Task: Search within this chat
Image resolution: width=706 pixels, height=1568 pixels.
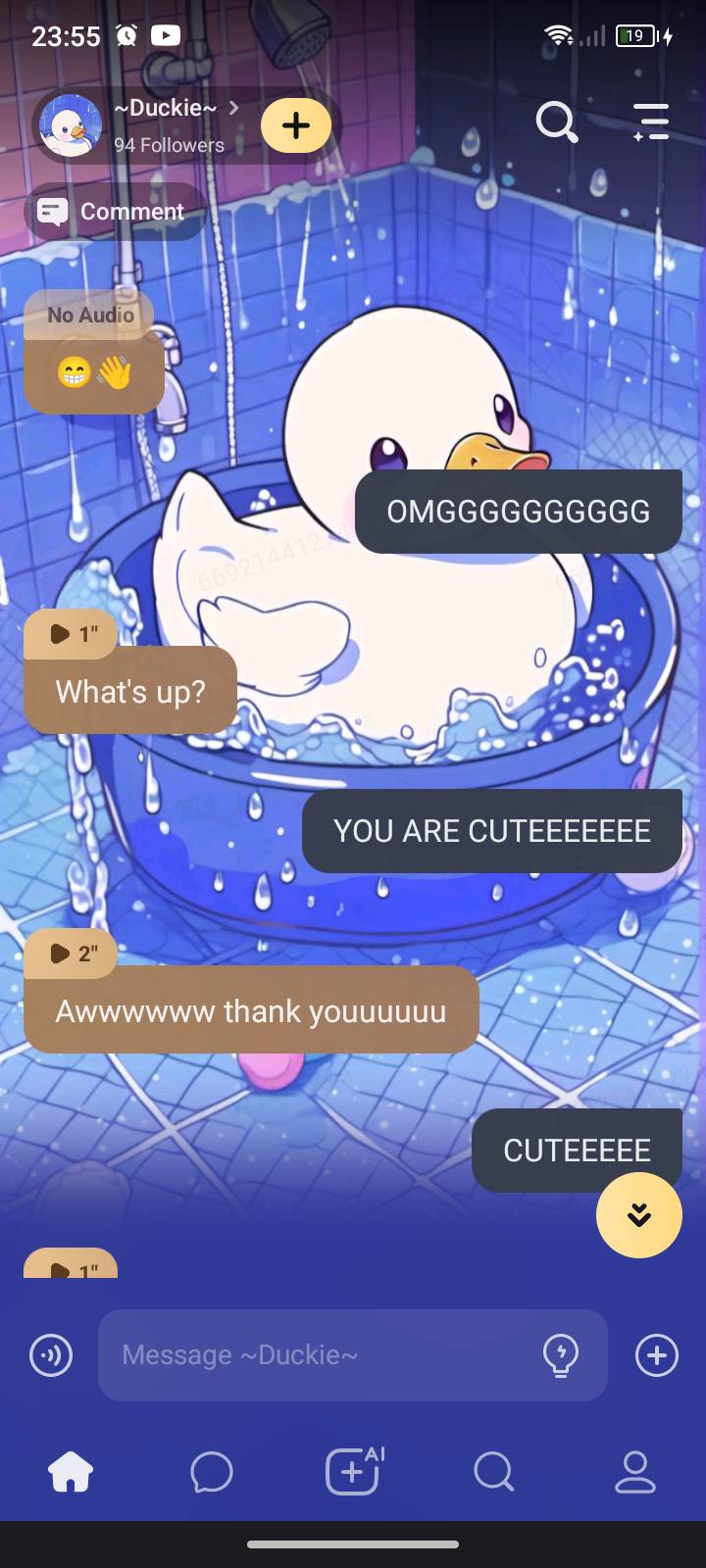Action: (556, 122)
